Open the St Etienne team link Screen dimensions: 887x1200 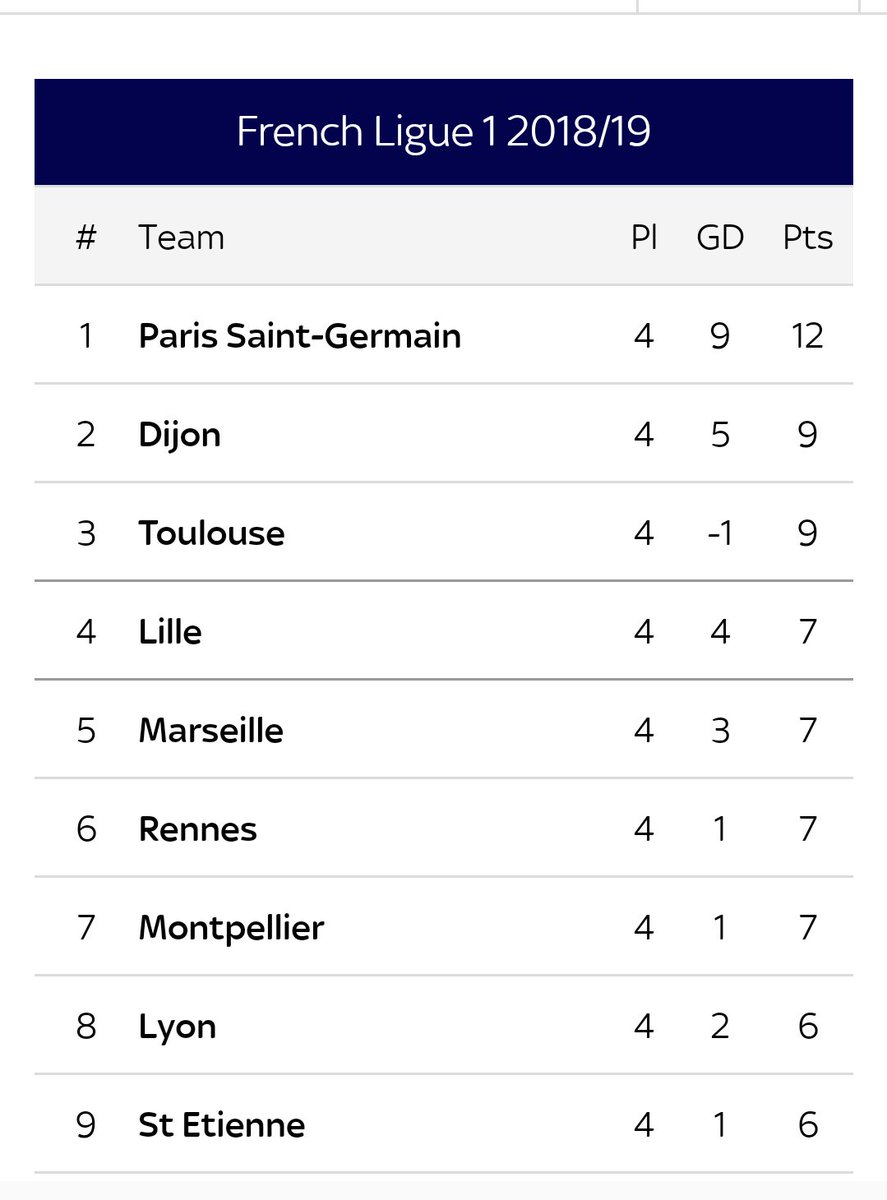point(222,1125)
